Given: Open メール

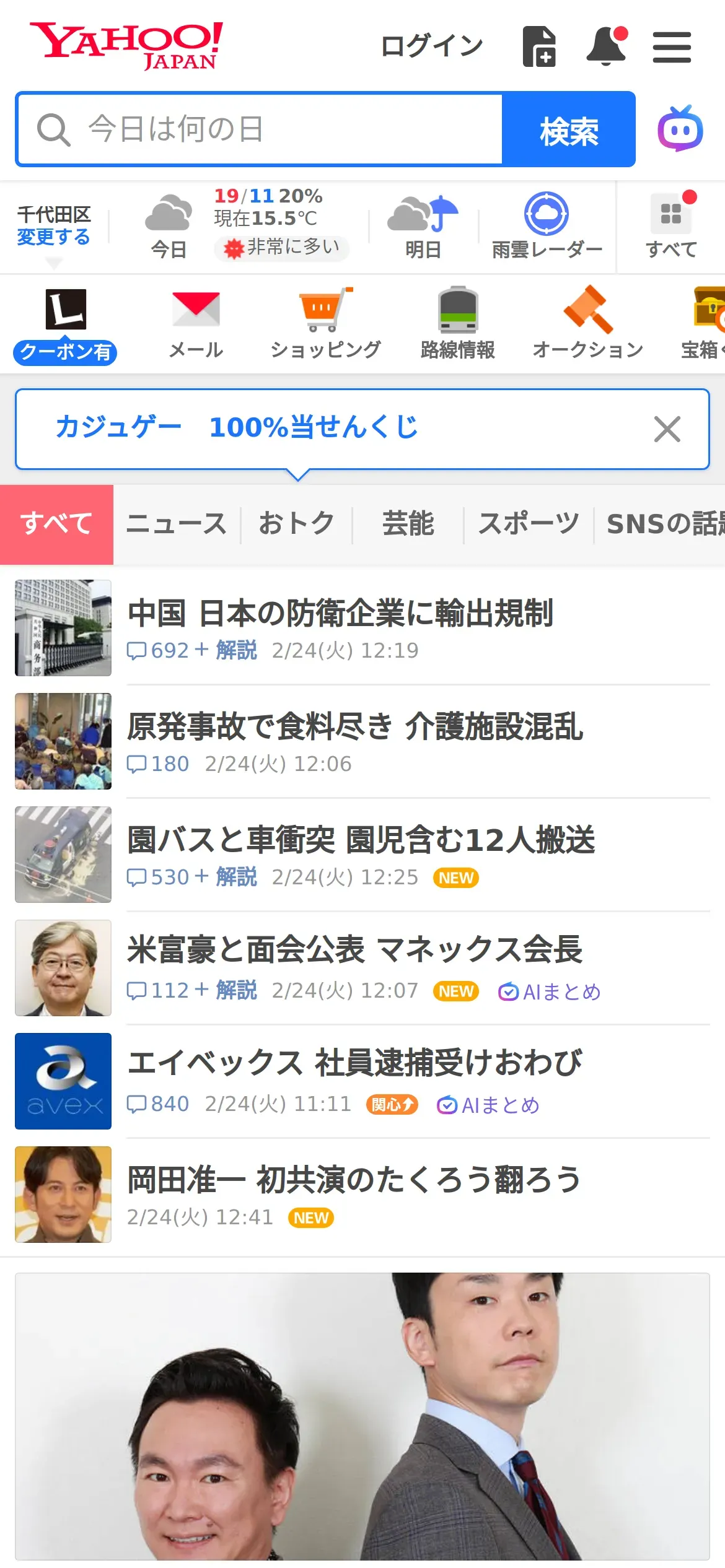Looking at the screenshot, I should pyautogui.click(x=196, y=323).
